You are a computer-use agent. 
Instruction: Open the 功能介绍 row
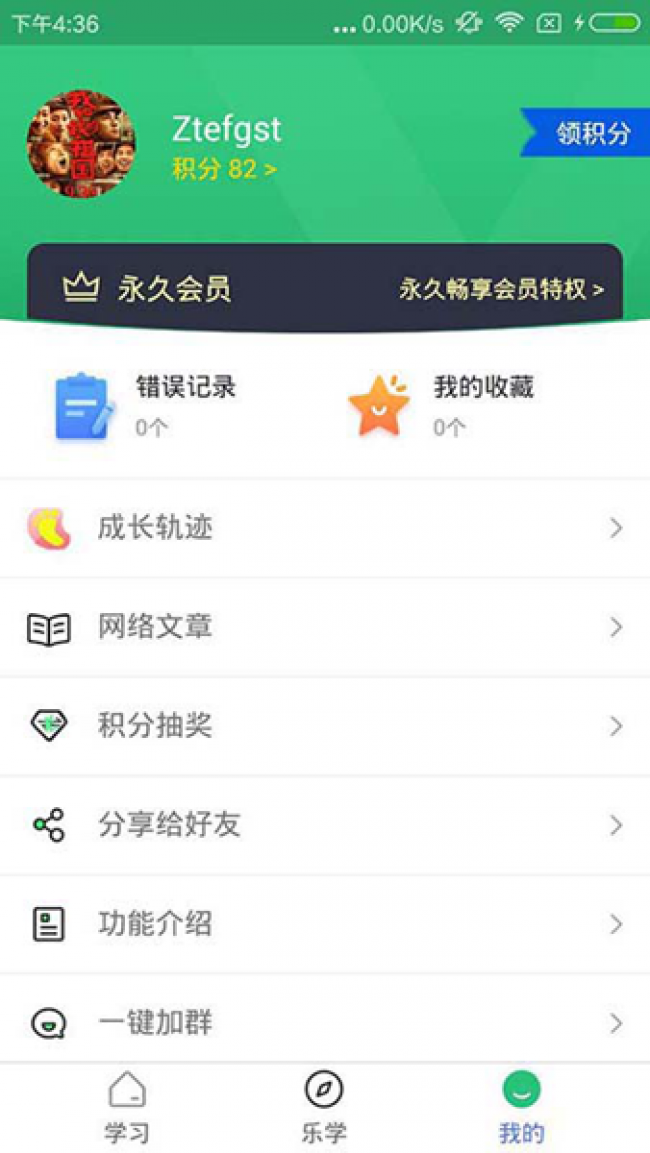point(325,924)
